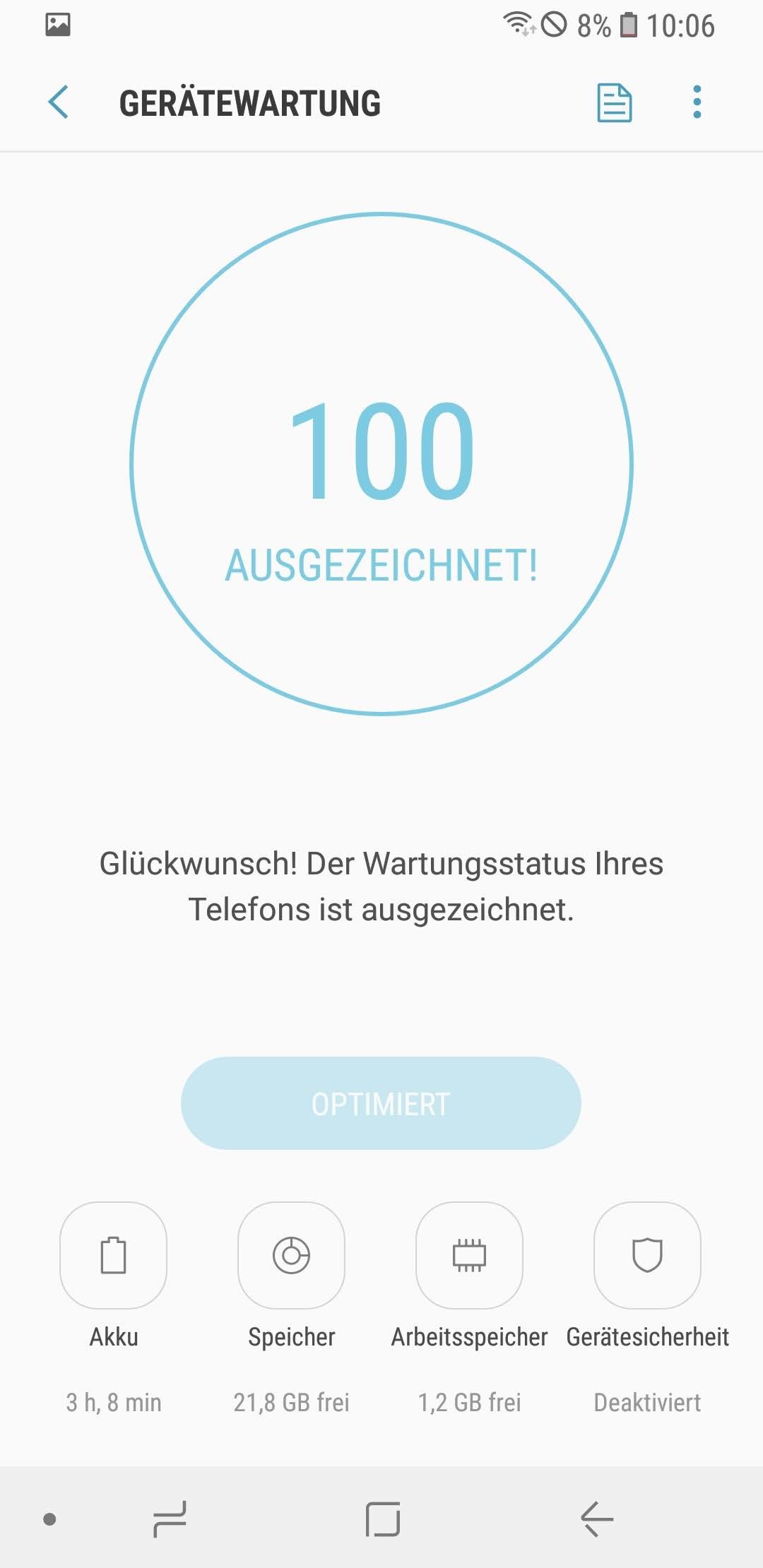The image size is (763, 1568).
Task: Go to the home screen
Action: 382,1519
